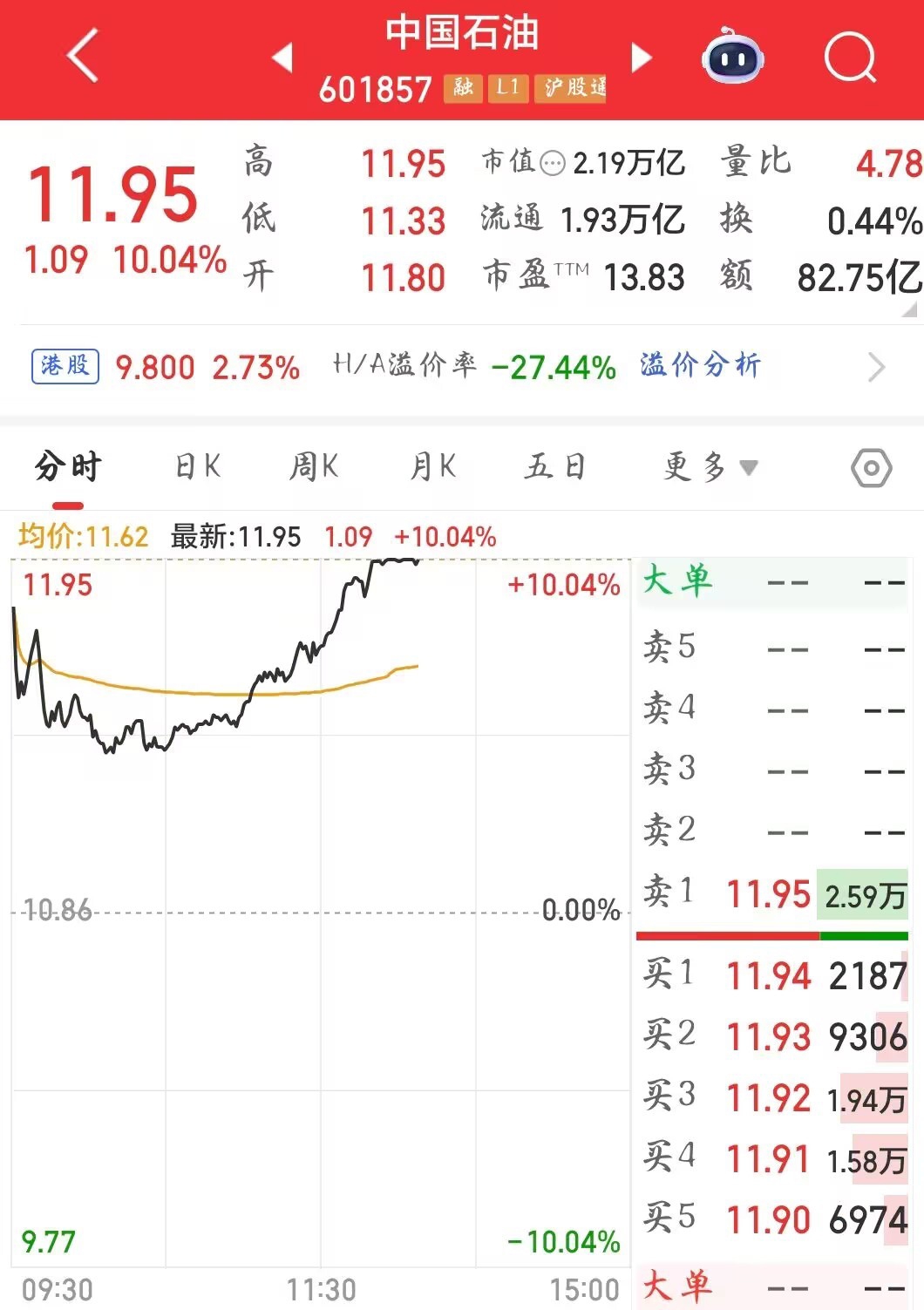
Task: Switch to the 周K chart tab
Action: tap(314, 467)
